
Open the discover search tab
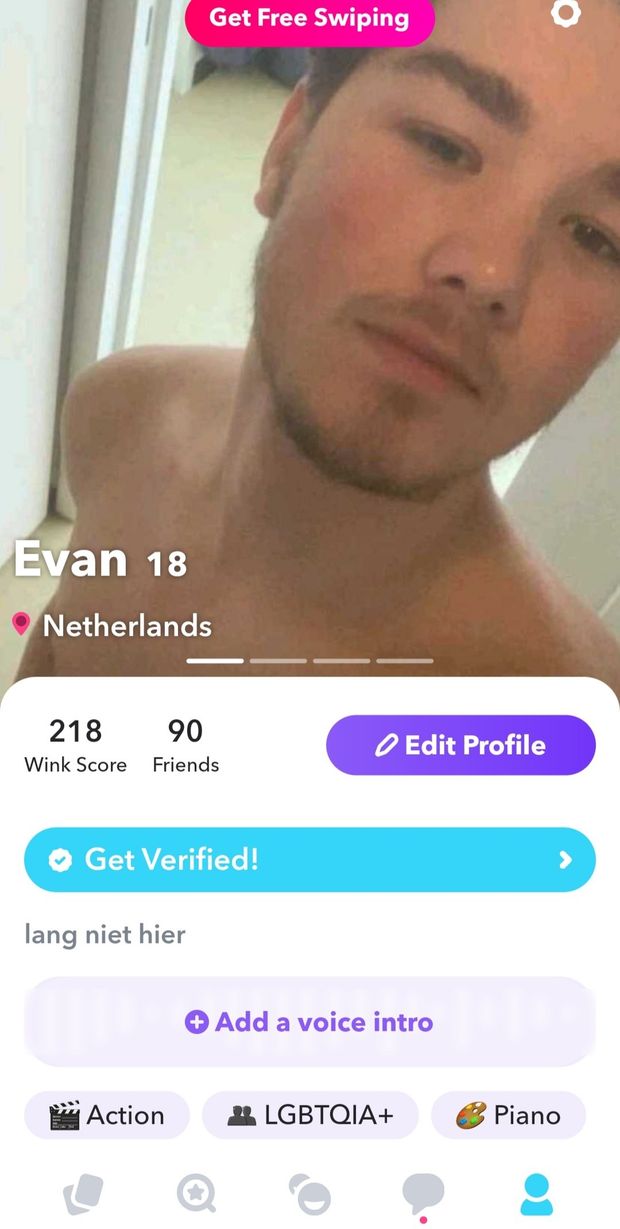coord(196,1193)
